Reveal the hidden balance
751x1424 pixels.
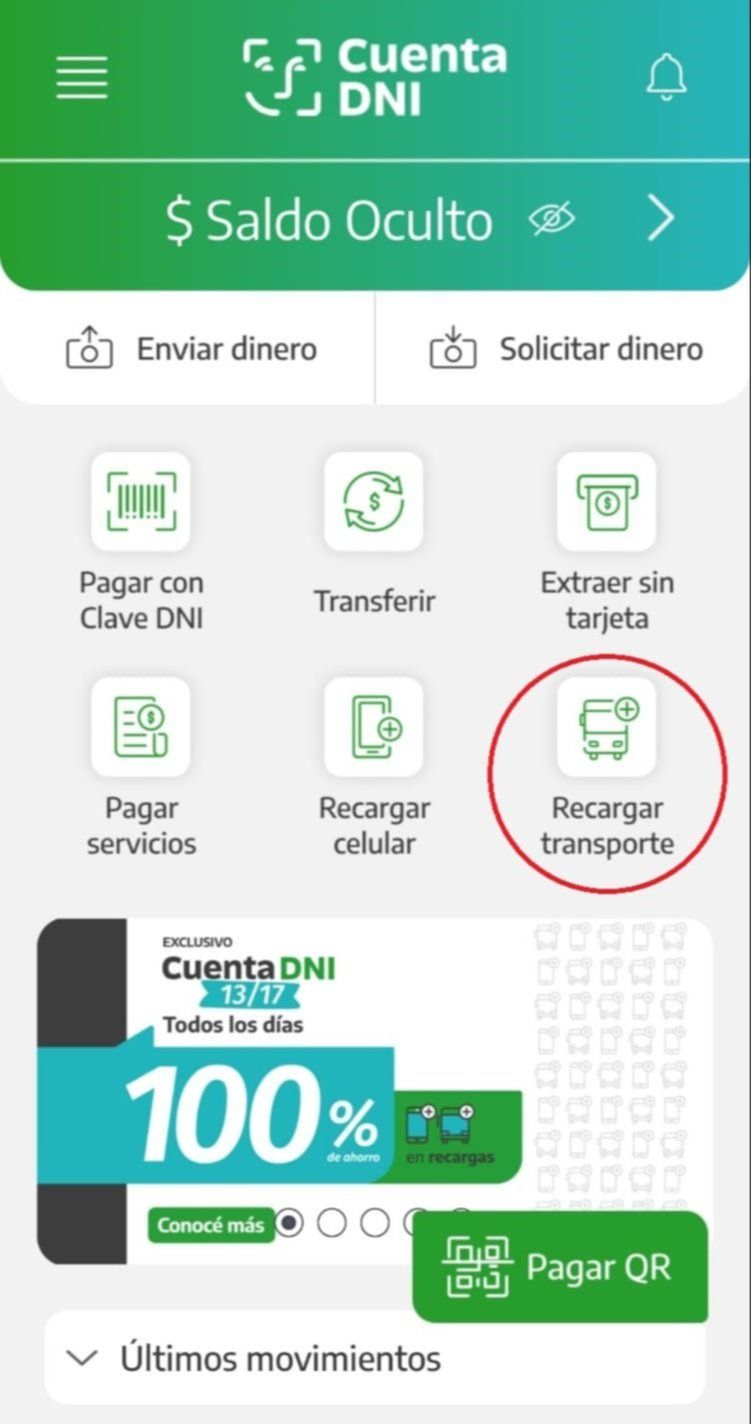[552, 219]
